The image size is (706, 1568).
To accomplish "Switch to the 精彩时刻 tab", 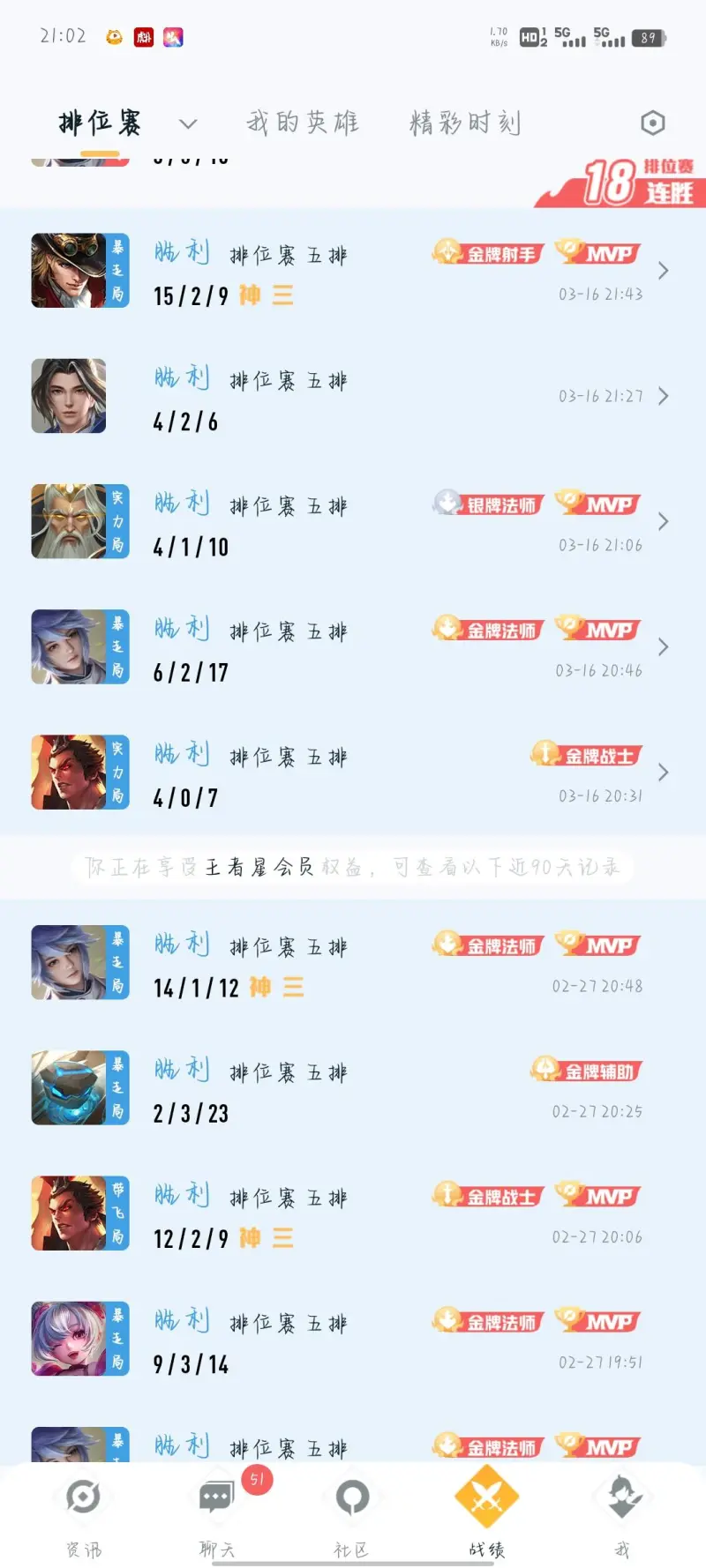I will (465, 123).
